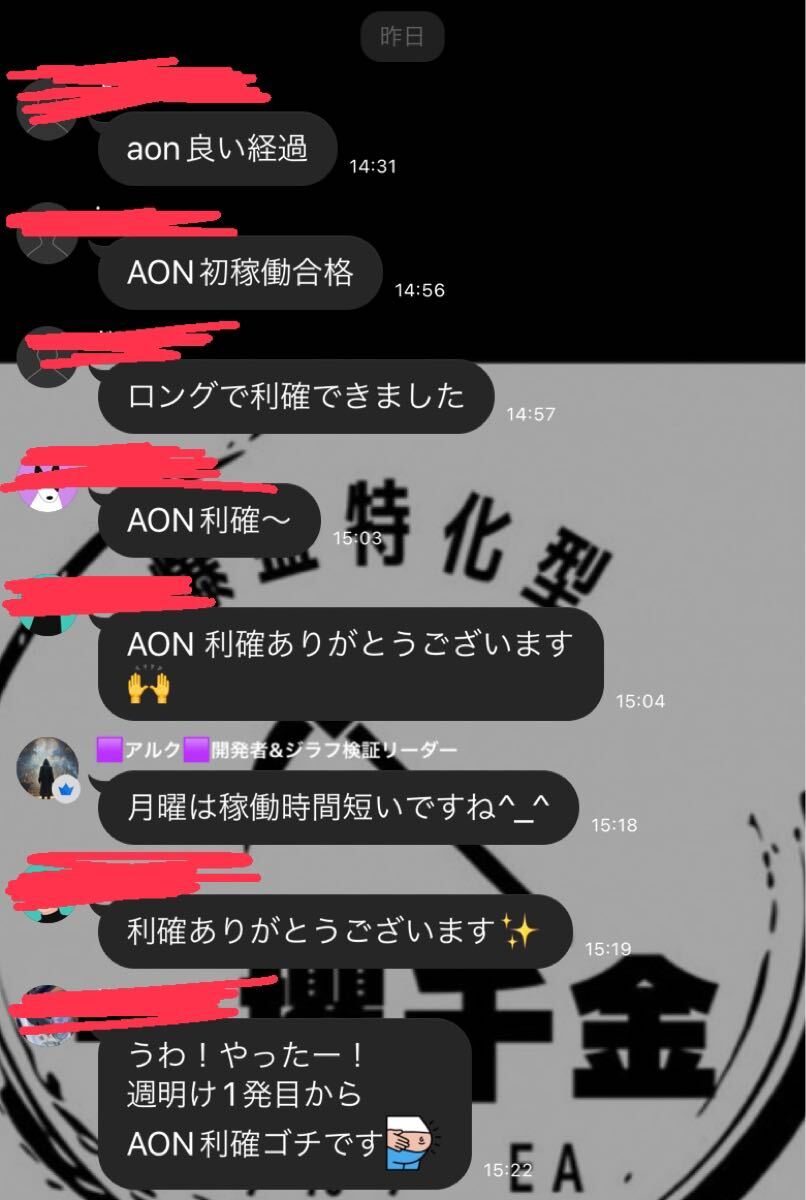
Task: Open アルク's profile avatar
Action: point(48,768)
